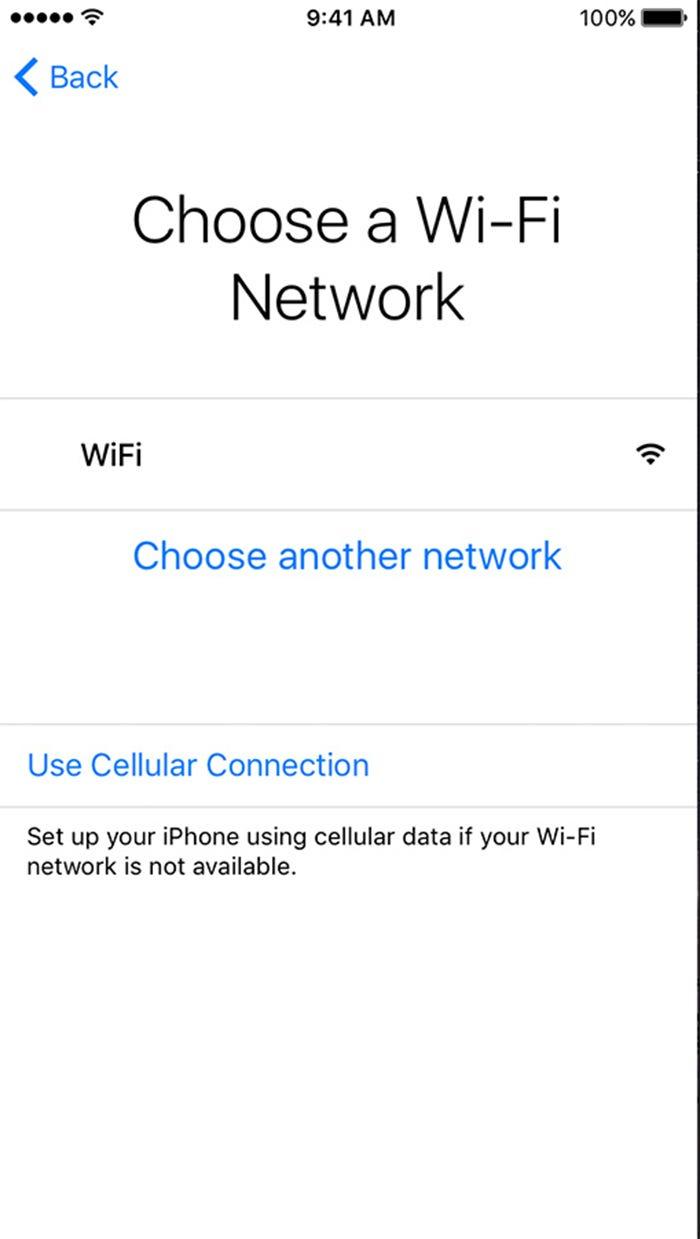Viewport: 700px width, 1239px height.
Task: Tap Choose another network
Action: 347,556
